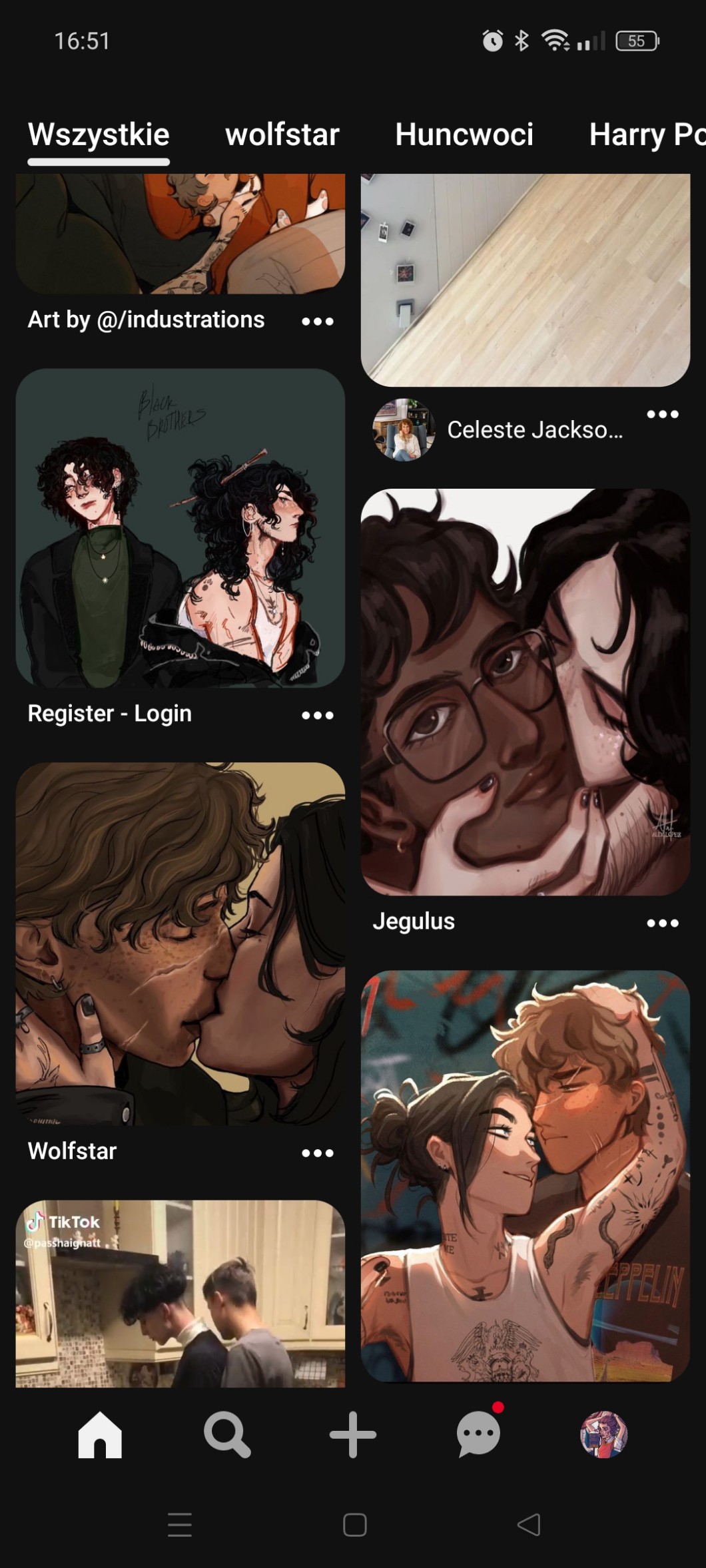
Task: View the Jegulus pin image
Action: [525, 691]
